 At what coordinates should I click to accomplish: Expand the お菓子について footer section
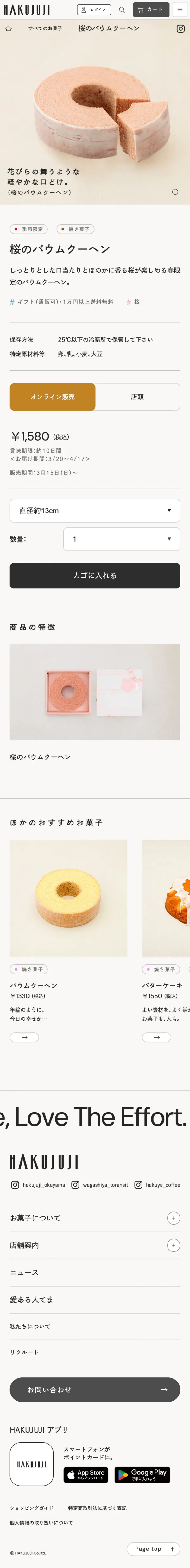pos(174,1217)
